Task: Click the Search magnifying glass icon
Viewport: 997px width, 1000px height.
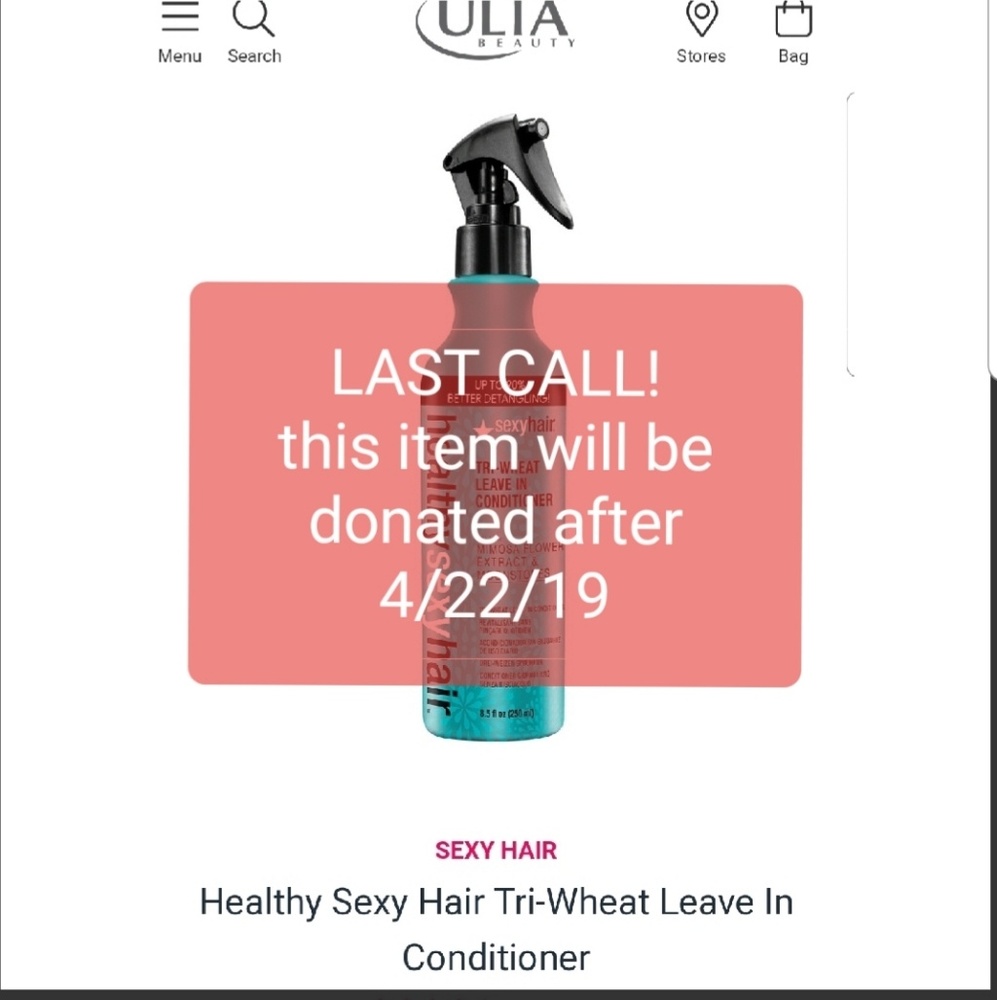Action: pos(254,15)
